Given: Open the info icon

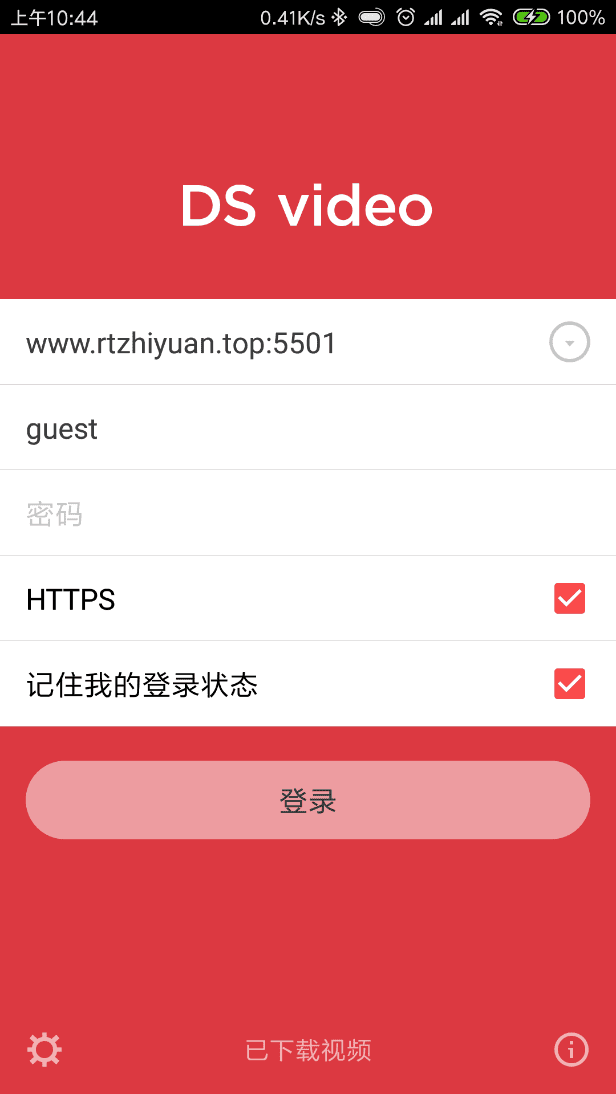Looking at the screenshot, I should 571,1049.
